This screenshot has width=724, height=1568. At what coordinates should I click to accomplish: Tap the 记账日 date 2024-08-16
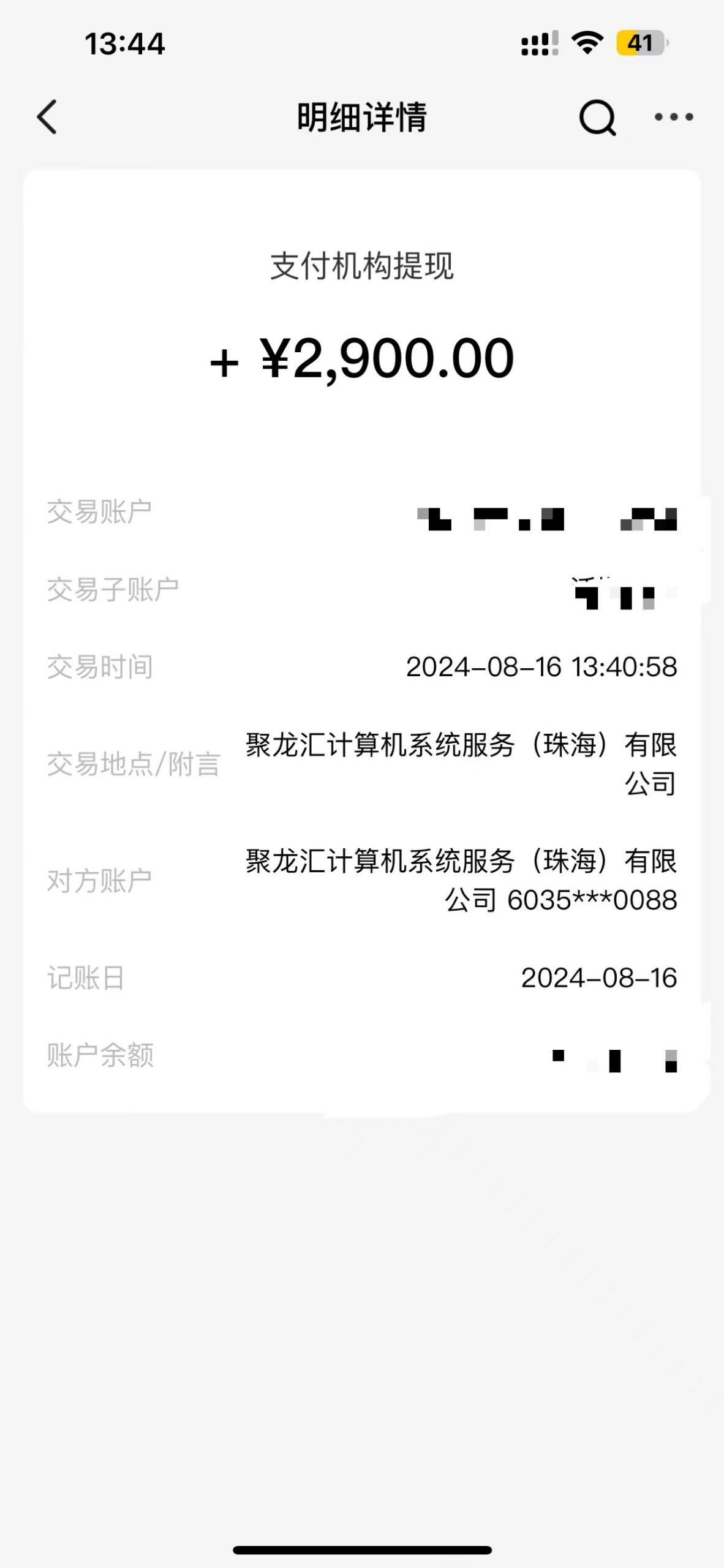click(597, 978)
